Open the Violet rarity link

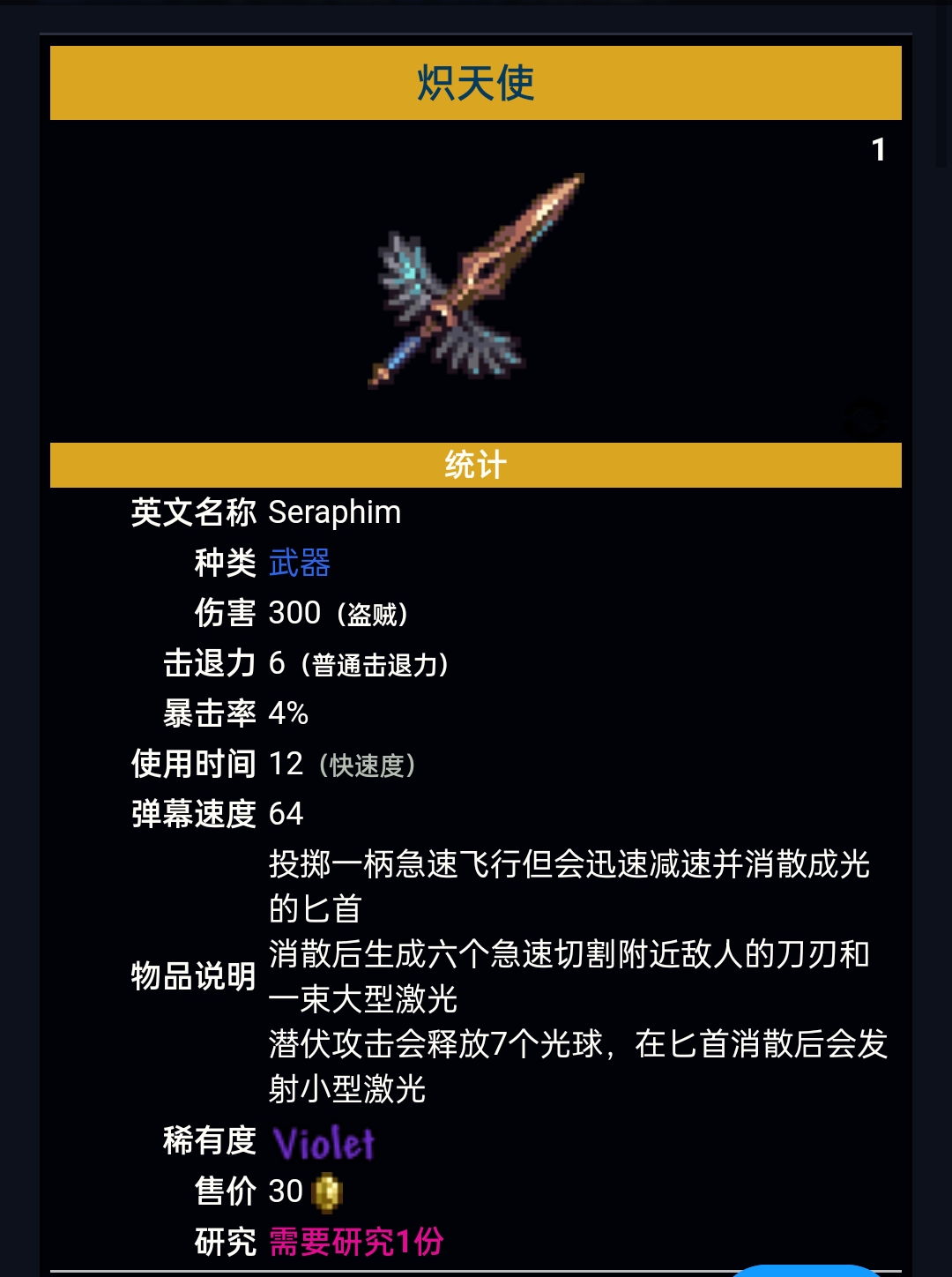pos(324,1144)
